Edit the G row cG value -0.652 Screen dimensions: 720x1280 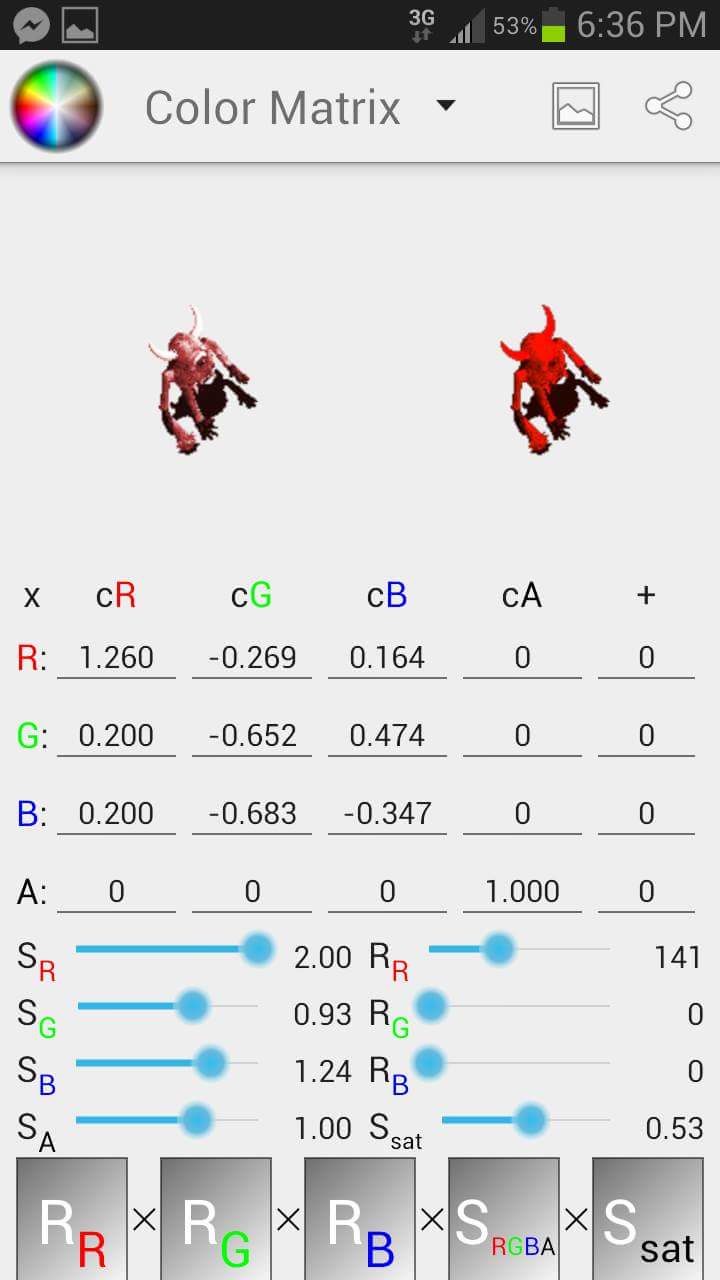pos(252,736)
